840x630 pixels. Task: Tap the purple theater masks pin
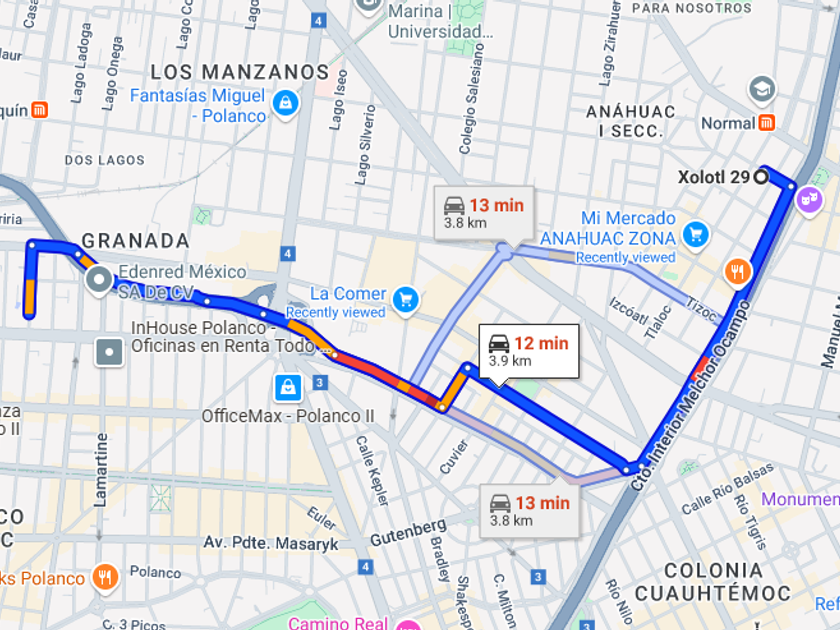tap(809, 200)
